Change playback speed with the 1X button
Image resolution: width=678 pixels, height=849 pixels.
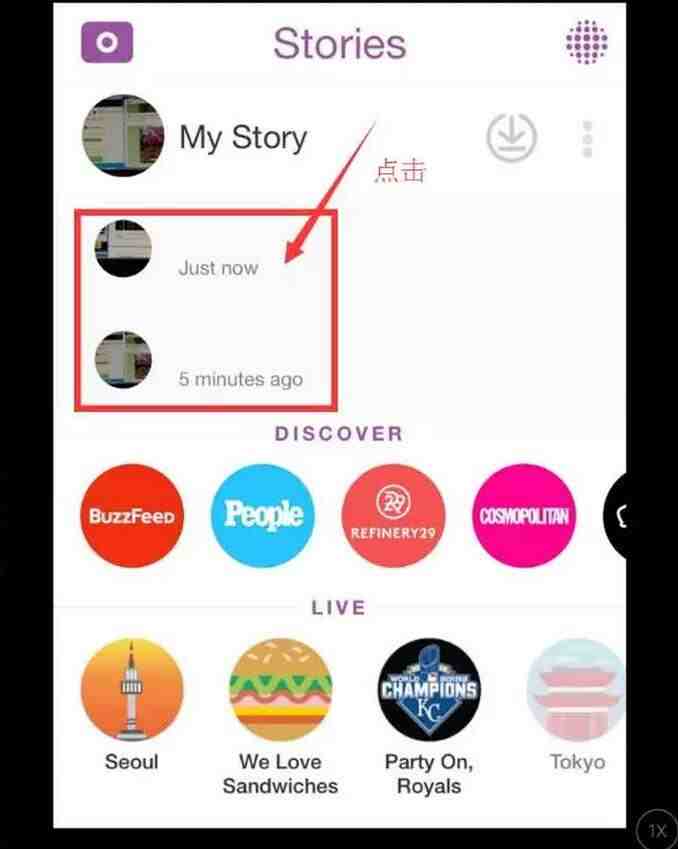click(656, 829)
